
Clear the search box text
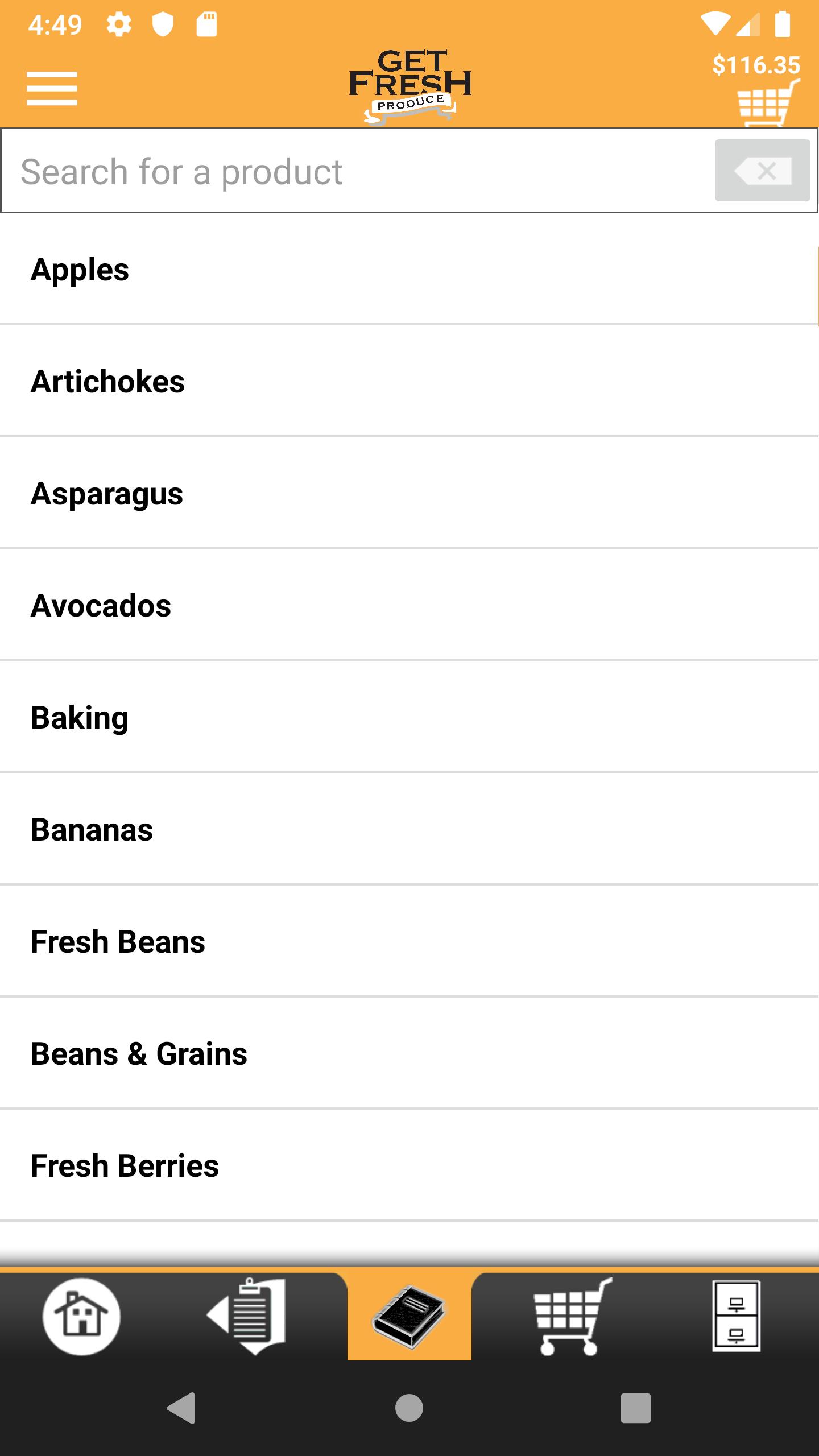(762, 171)
